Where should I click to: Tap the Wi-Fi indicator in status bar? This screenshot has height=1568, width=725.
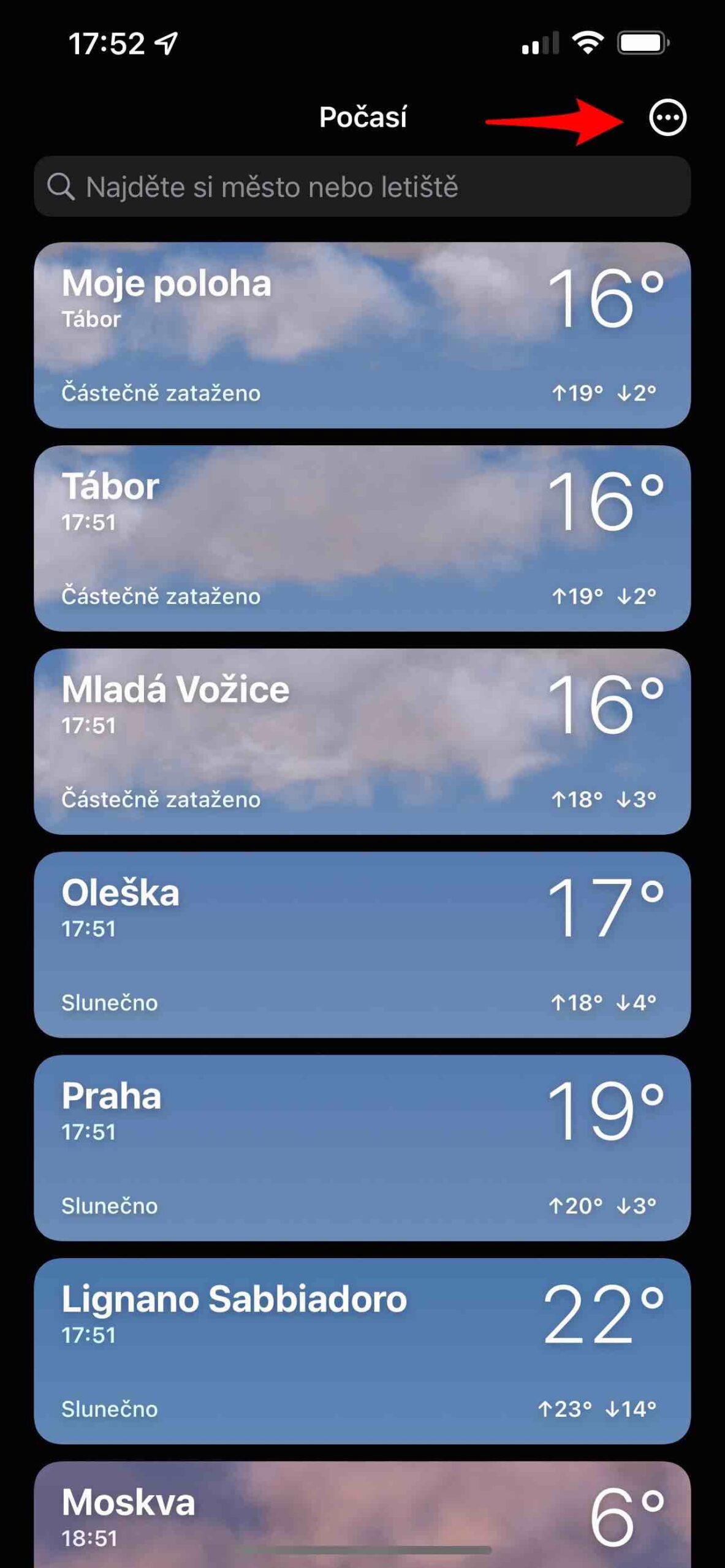(x=585, y=40)
